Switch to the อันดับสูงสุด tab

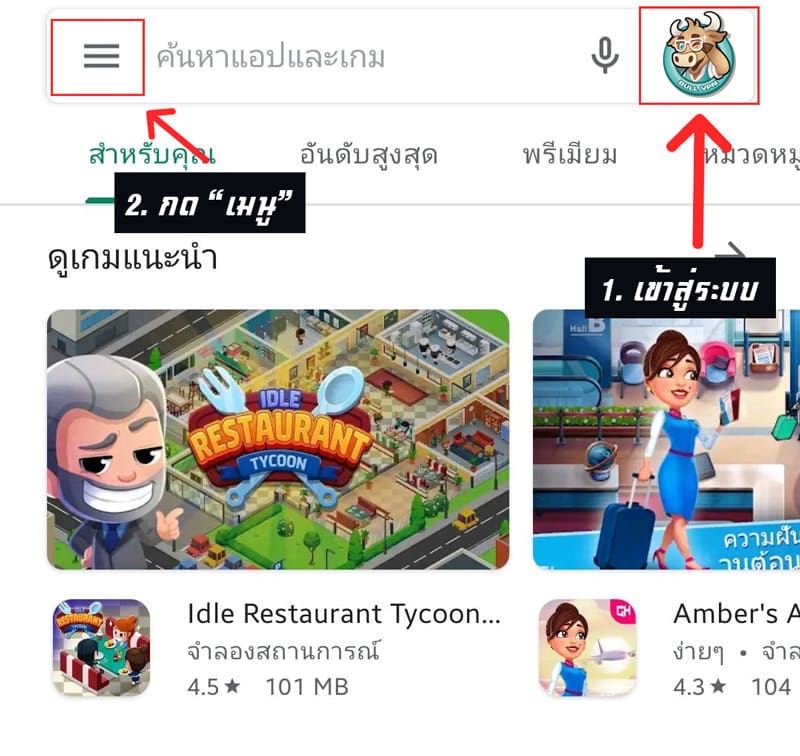(x=369, y=156)
